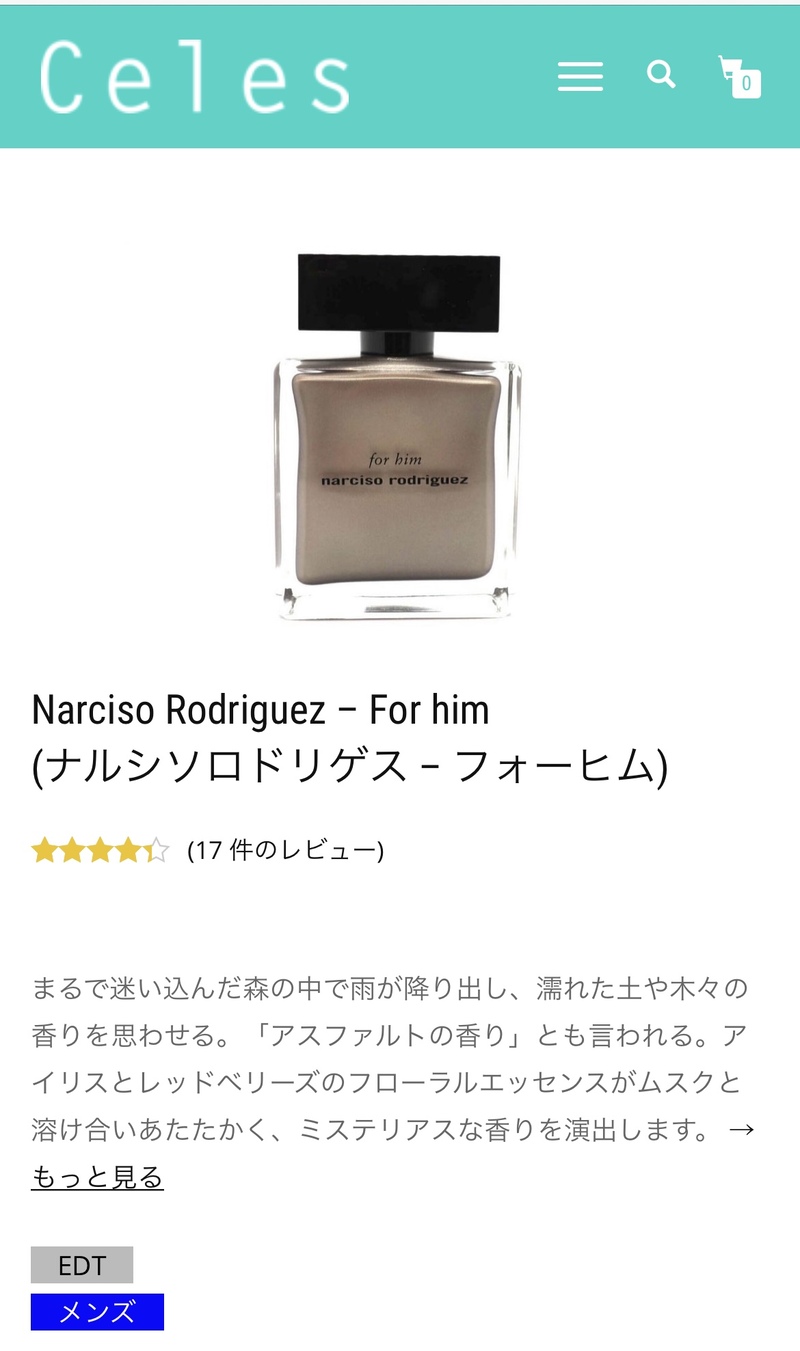Select the EDT tag
800x1351 pixels.
(x=82, y=1265)
